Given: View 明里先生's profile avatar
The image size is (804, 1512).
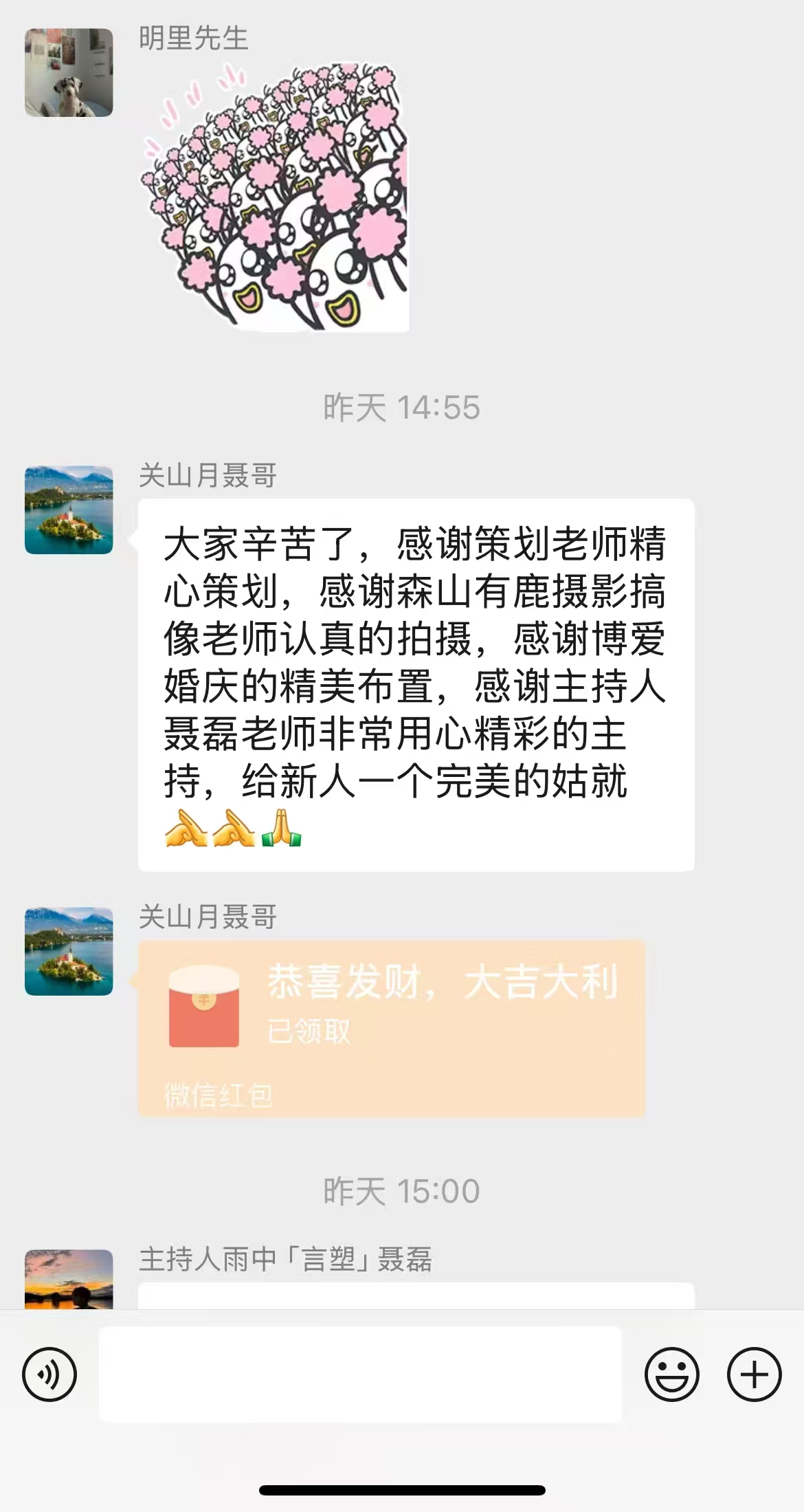Looking at the screenshot, I should pyautogui.click(x=69, y=73).
